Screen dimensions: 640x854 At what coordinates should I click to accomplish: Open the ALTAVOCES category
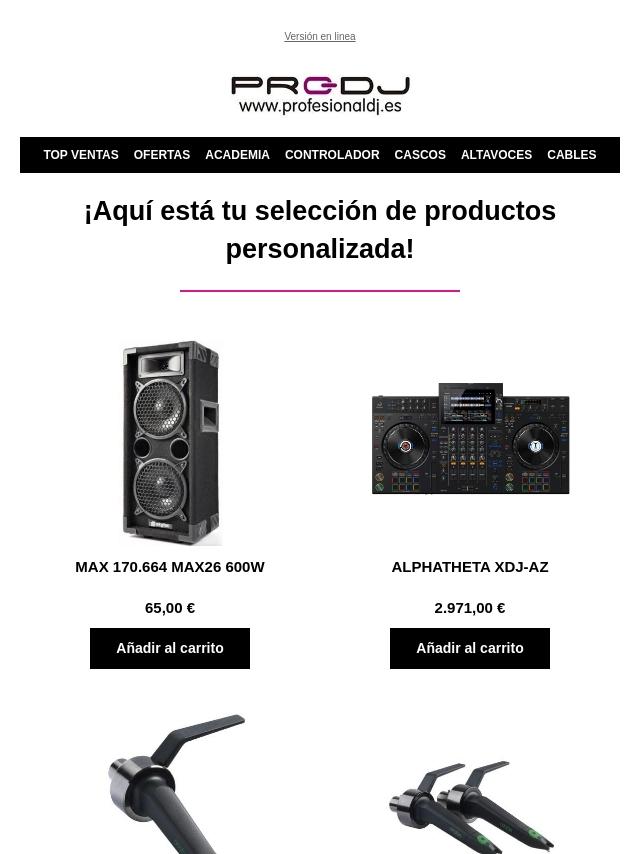496,155
